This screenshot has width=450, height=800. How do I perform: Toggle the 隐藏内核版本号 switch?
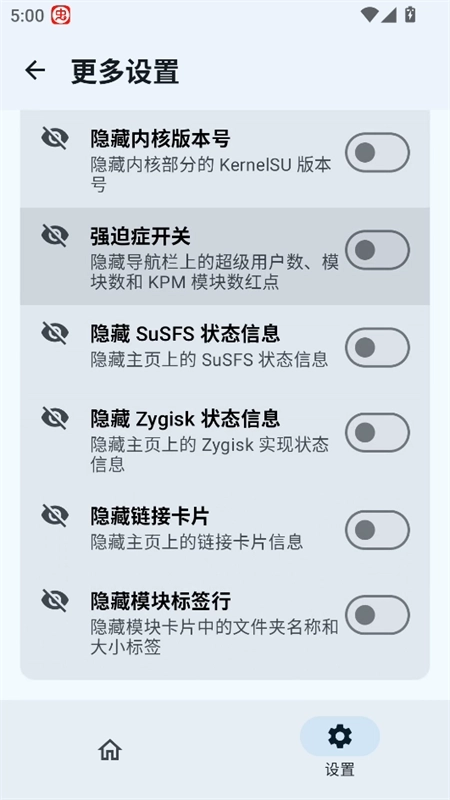pyautogui.click(x=377, y=153)
